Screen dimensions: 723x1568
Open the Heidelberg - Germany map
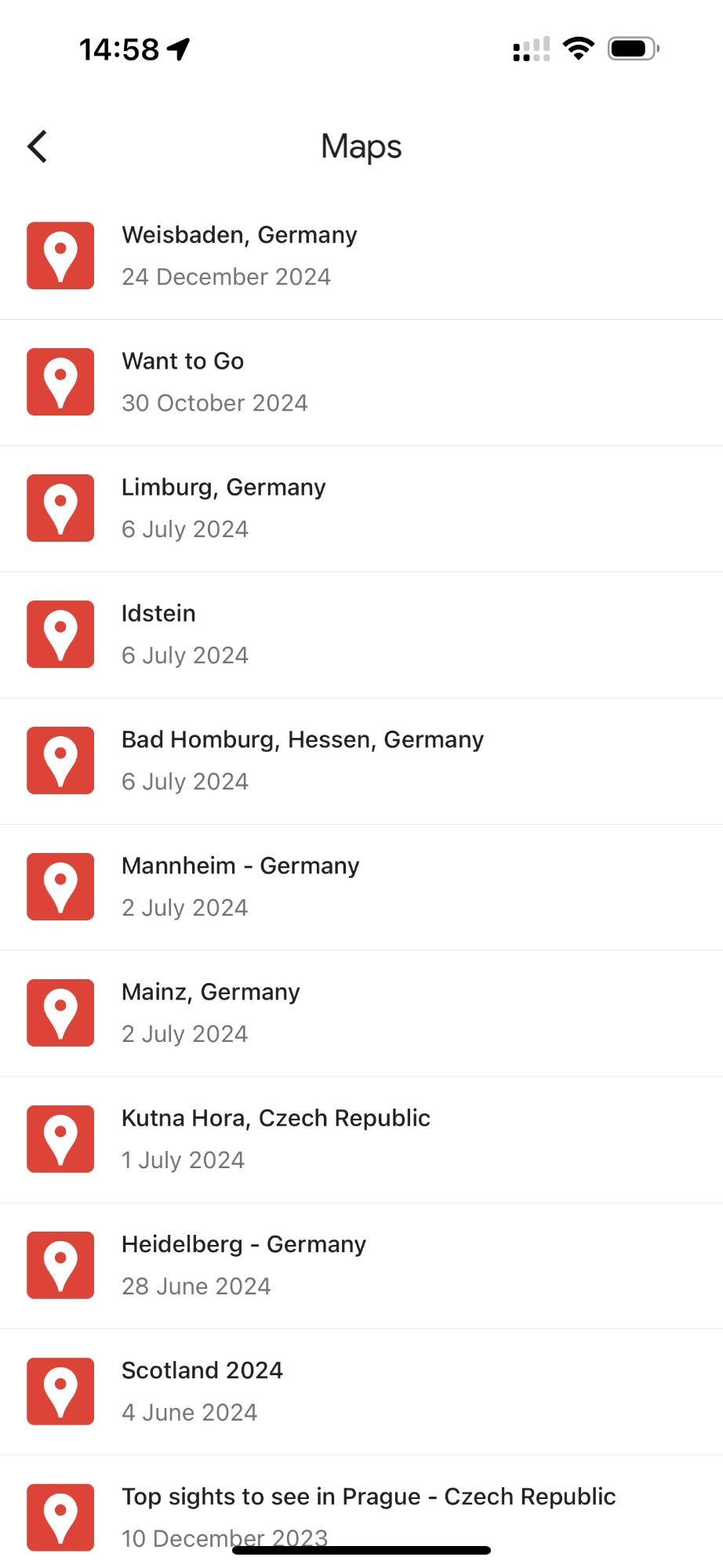361,1266
